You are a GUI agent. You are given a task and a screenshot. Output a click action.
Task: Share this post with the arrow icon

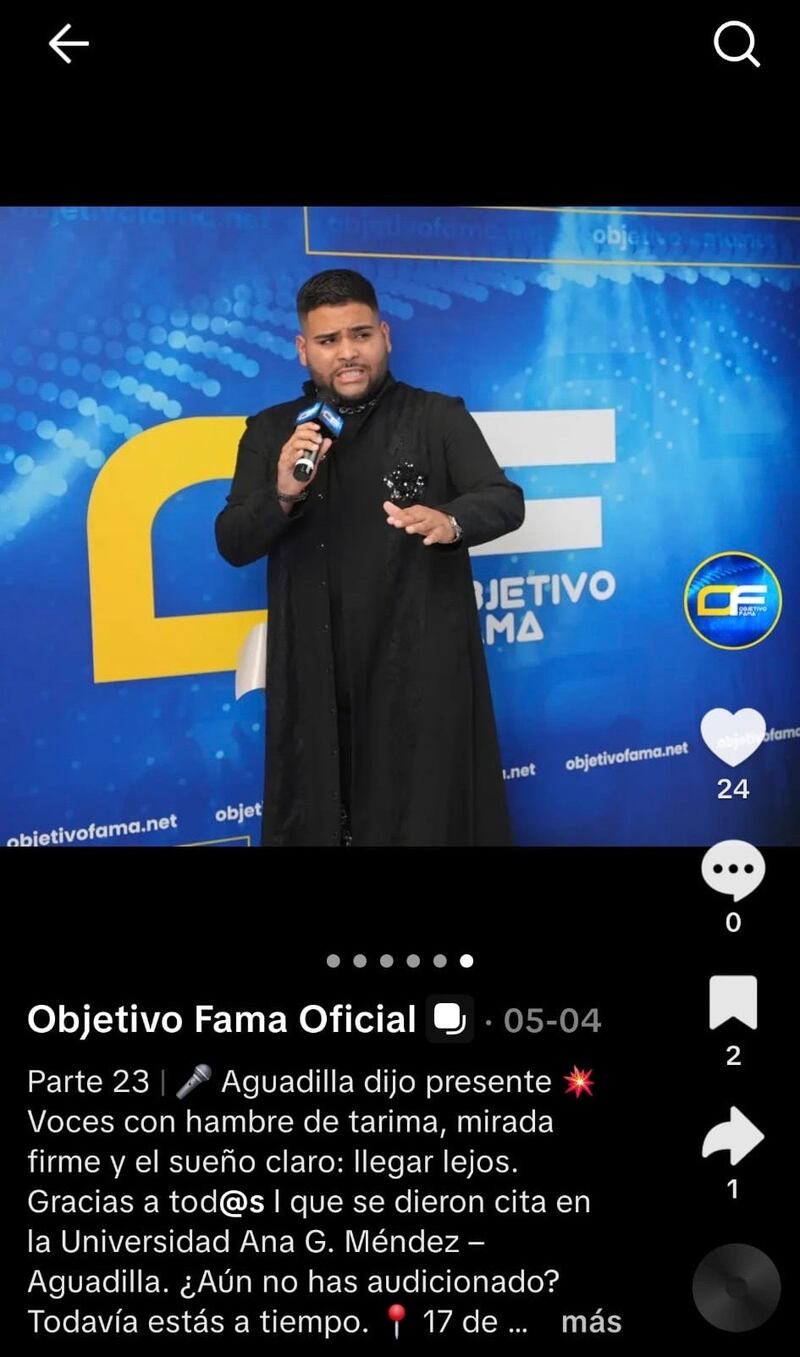[x=732, y=1137]
